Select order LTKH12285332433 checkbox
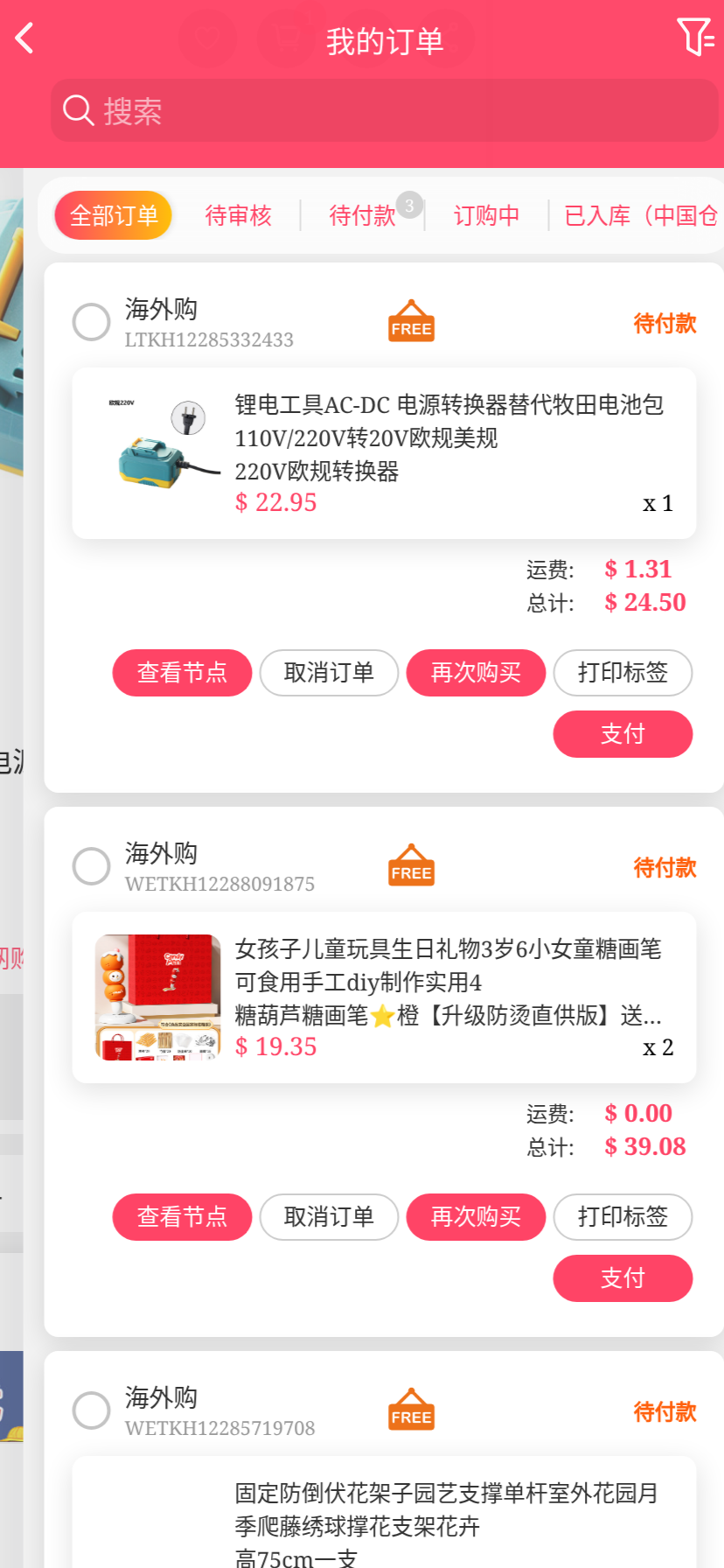This screenshot has height=1568, width=724. (91, 322)
